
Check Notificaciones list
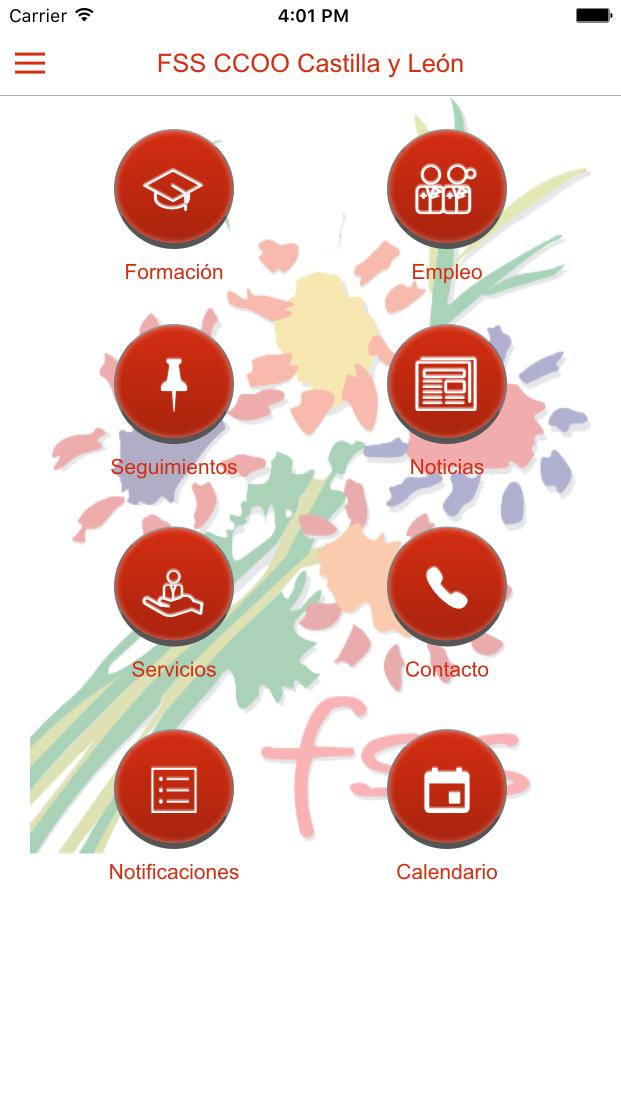[x=174, y=789]
